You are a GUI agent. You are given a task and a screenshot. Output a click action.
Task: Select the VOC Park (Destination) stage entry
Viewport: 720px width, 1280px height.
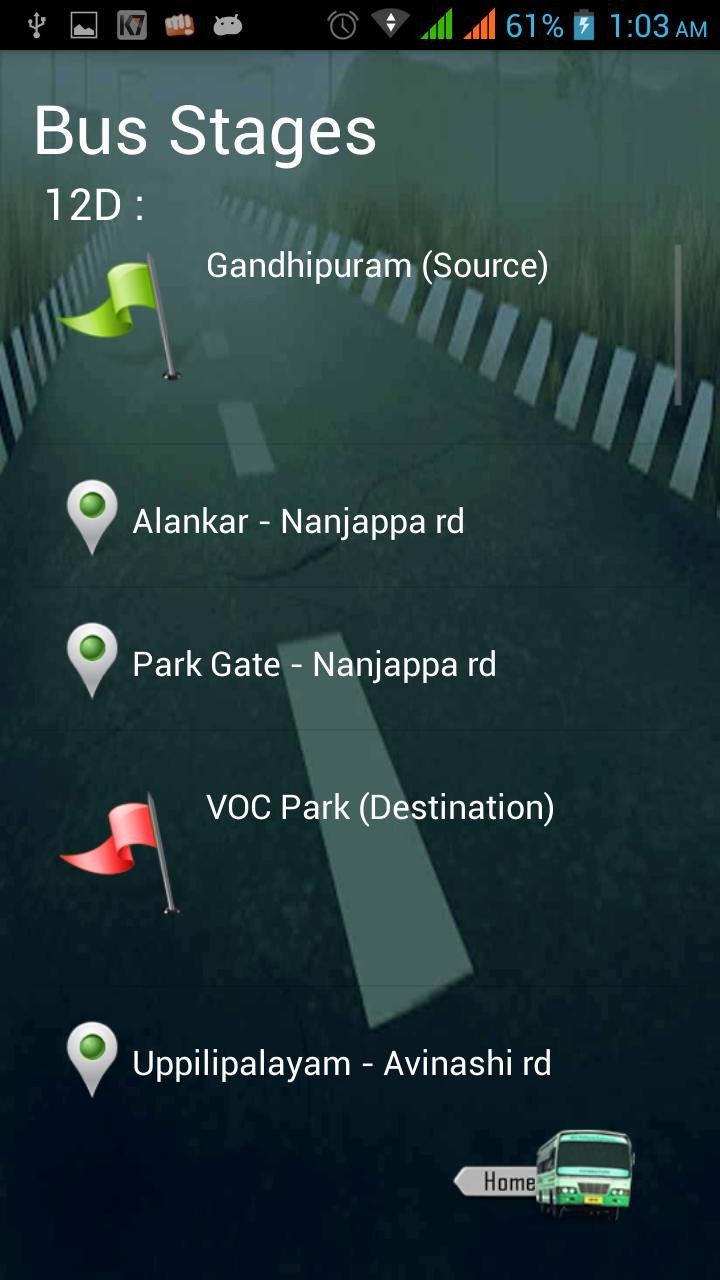pos(380,807)
